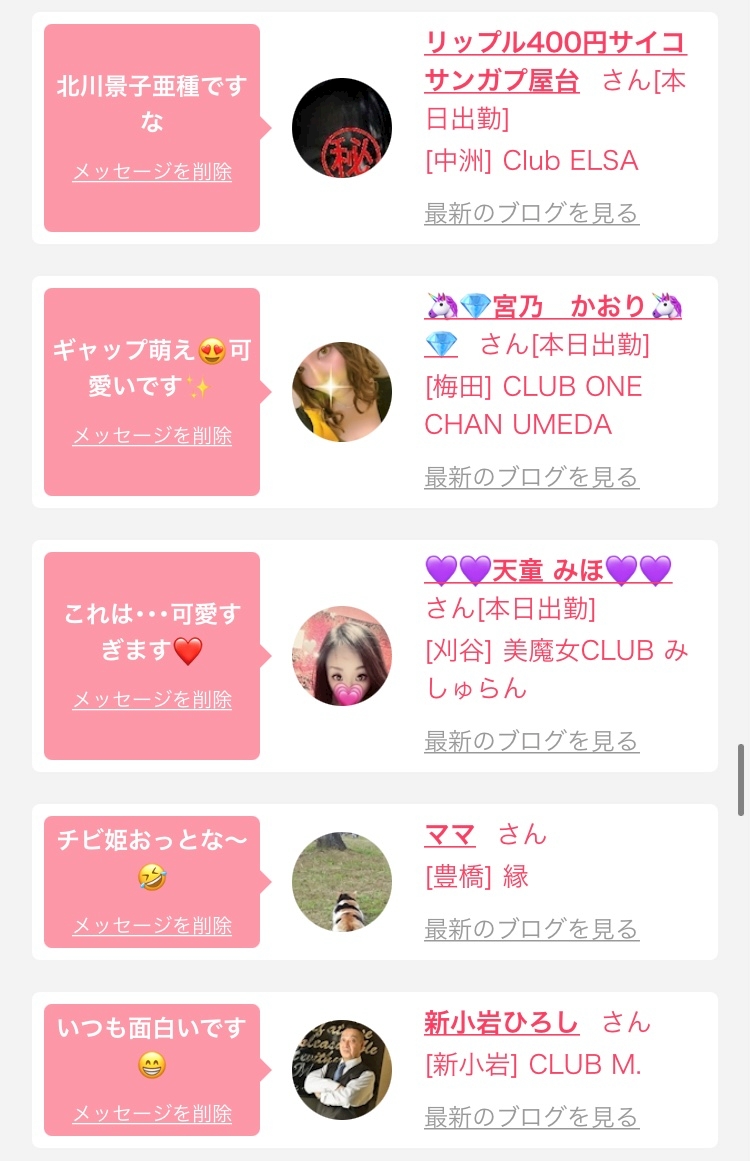
Task: Delete the ギャップ萌え message
Action: 152,436
